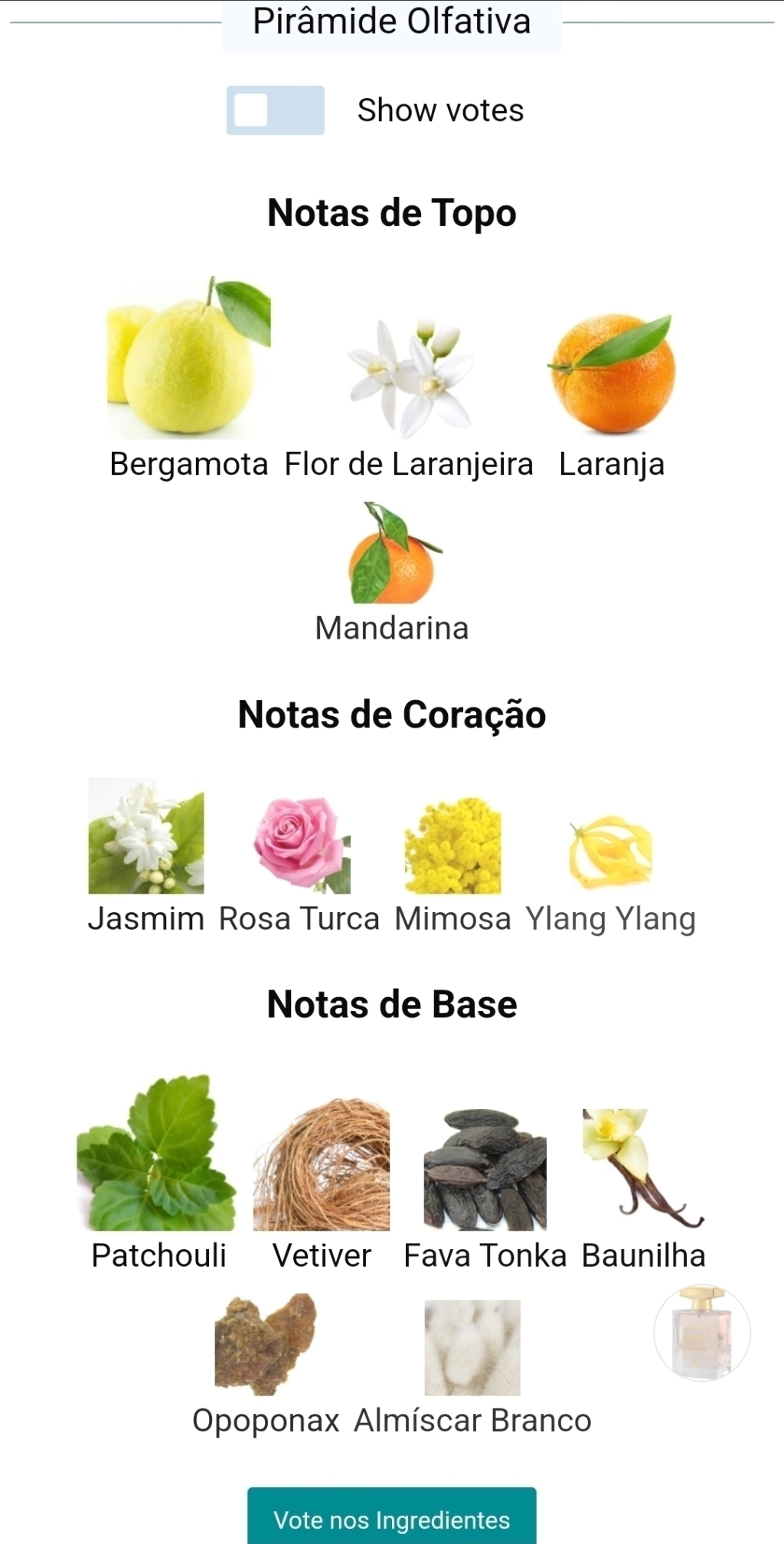View the Rosa Turca note

[300, 865]
